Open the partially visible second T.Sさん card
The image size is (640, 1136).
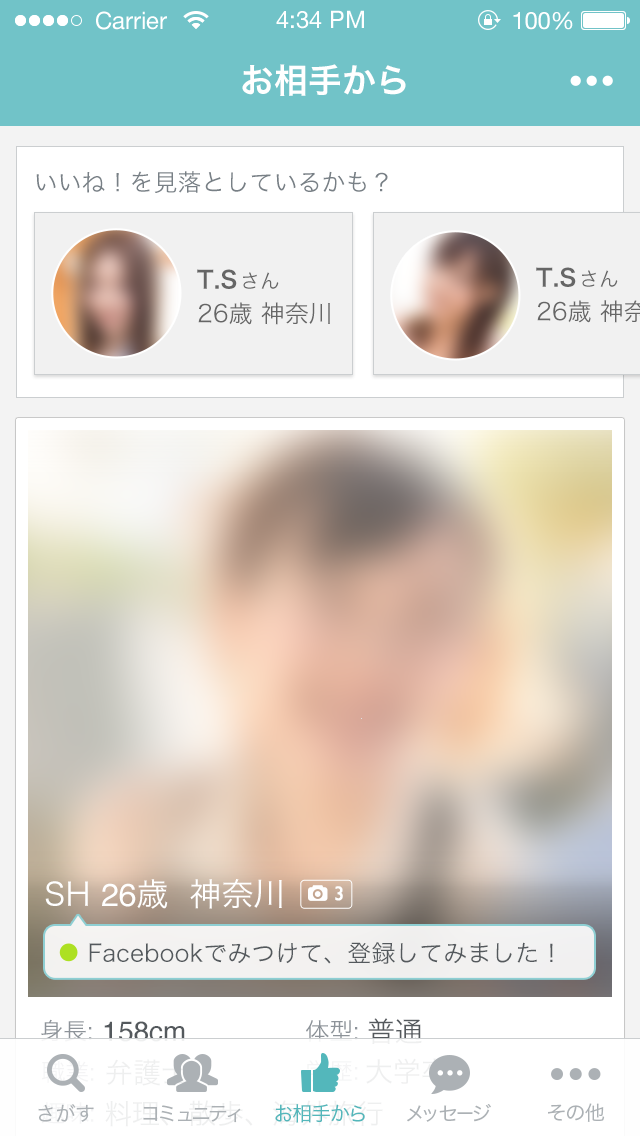pos(507,294)
